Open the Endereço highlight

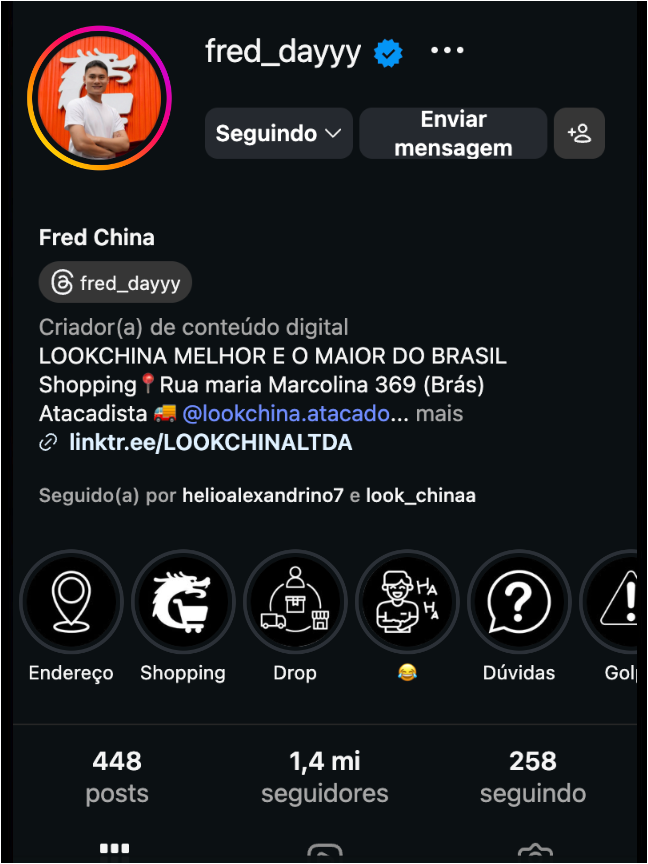click(71, 602)
